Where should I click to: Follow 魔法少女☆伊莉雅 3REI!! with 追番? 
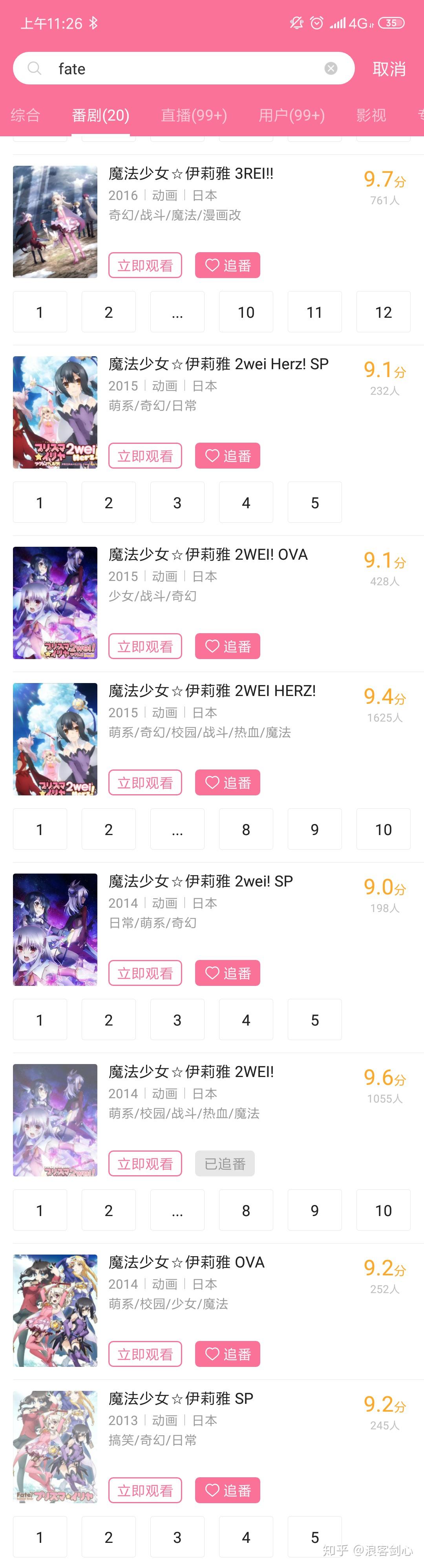coord(228,266)
